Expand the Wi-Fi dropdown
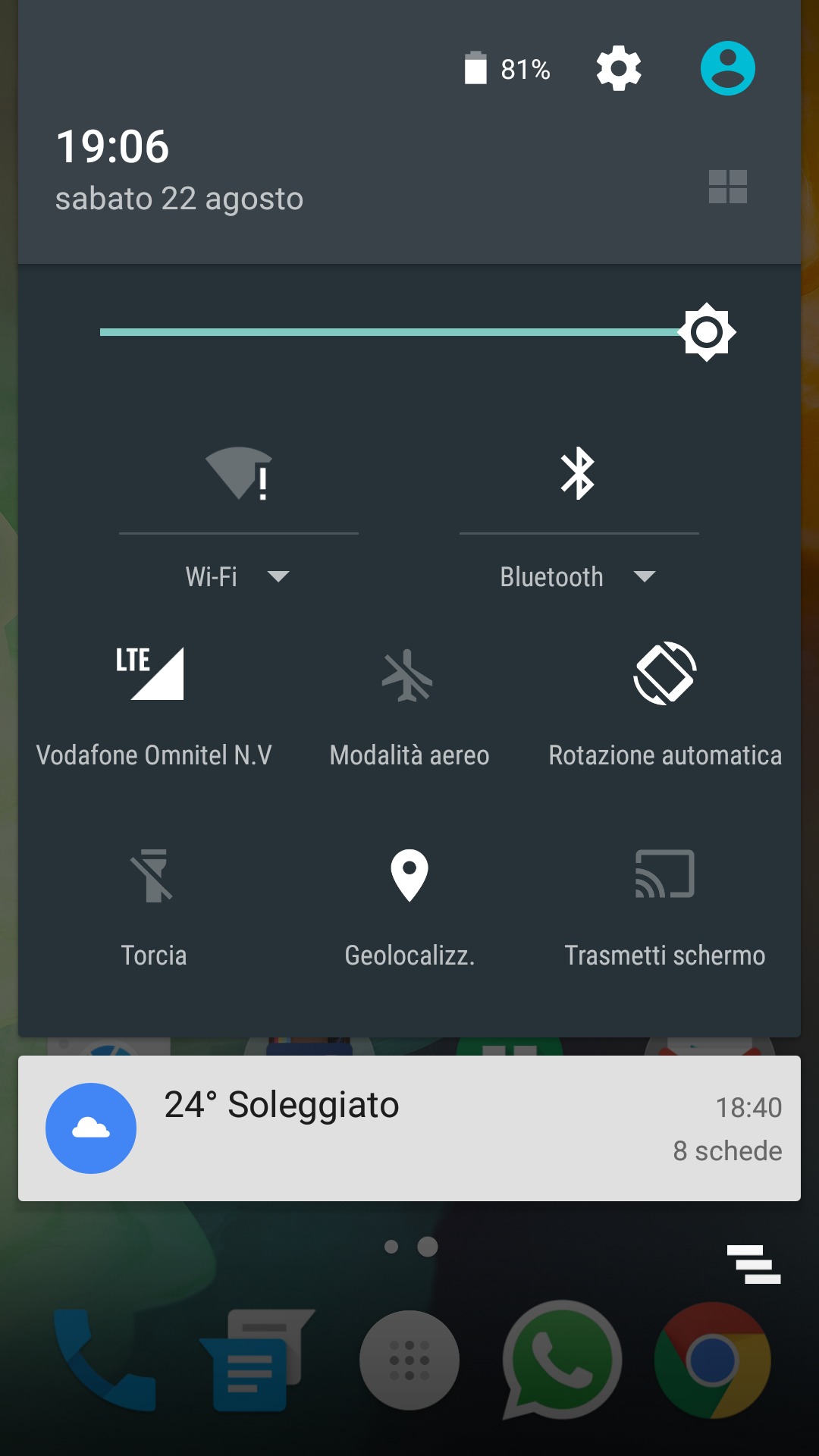The width and height of the screenshot is (819, 1456). 238,577
